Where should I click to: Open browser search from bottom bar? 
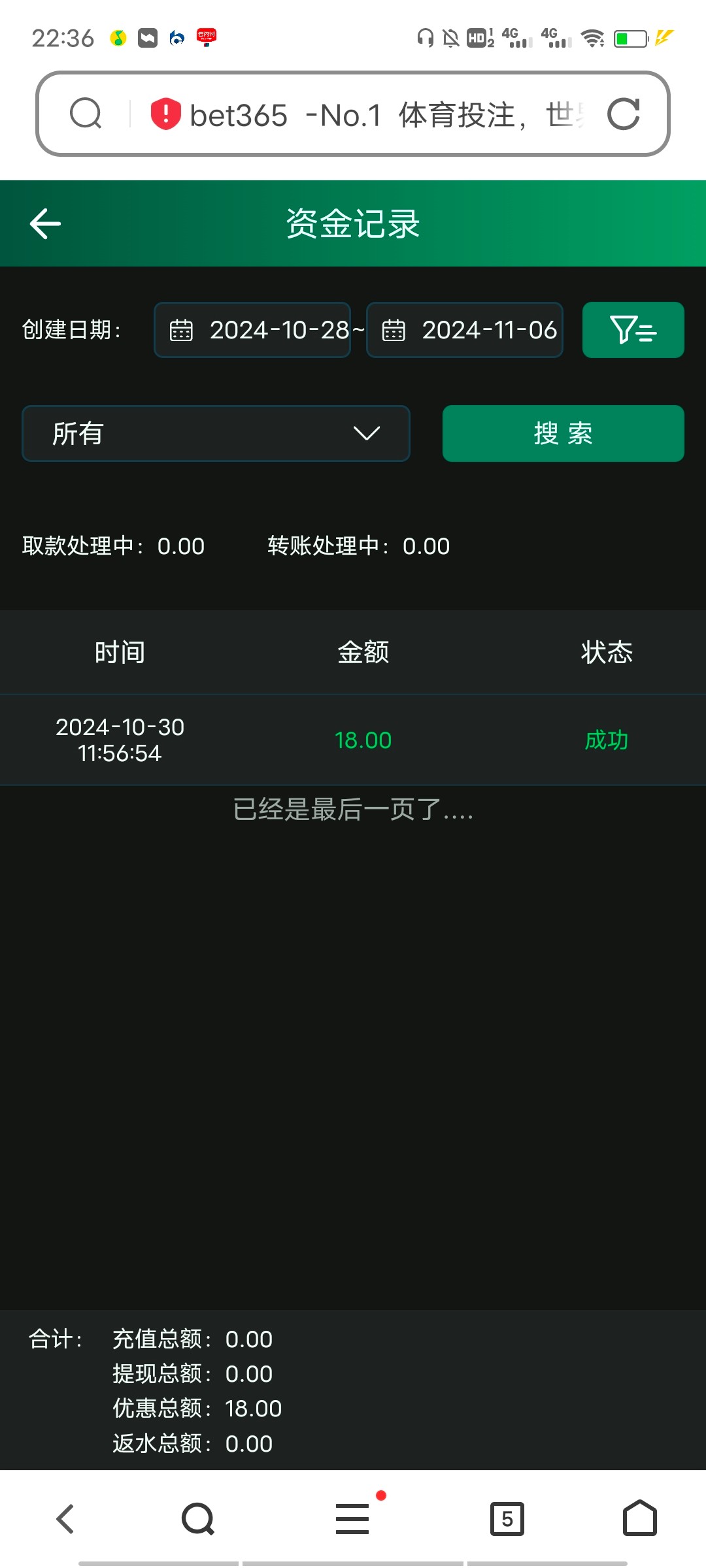(x=198, y=1518)
